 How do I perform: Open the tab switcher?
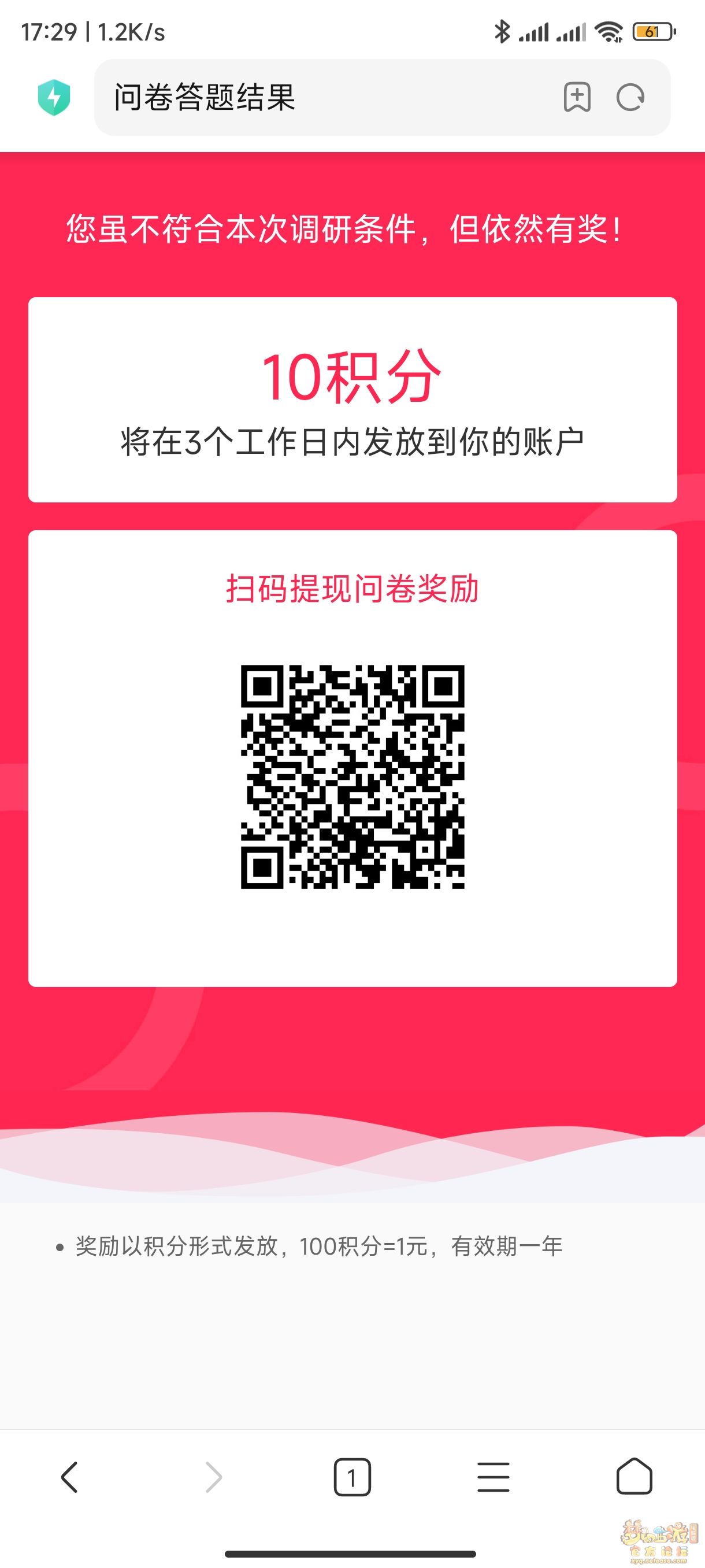coord(352,1477)
